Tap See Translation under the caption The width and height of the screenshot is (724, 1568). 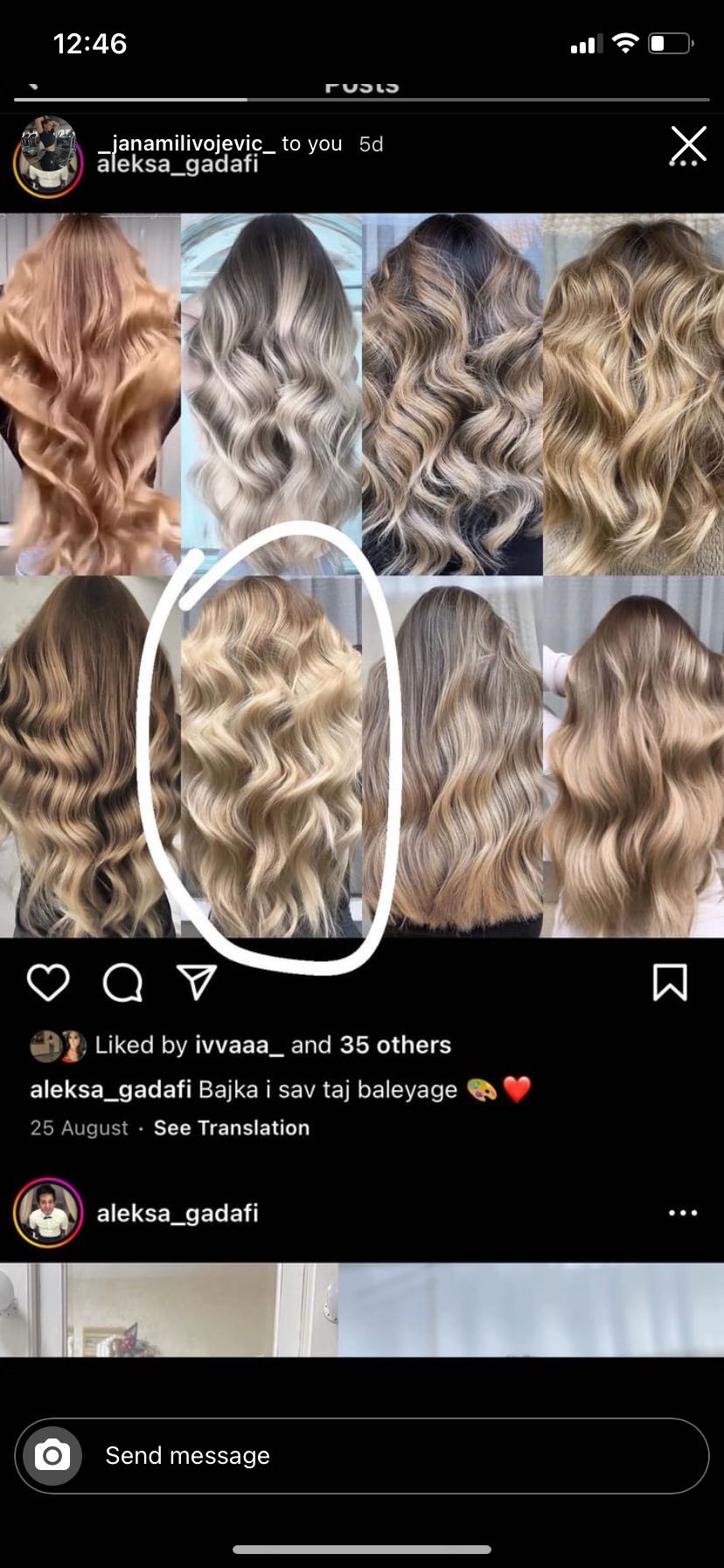point(232,1128)
